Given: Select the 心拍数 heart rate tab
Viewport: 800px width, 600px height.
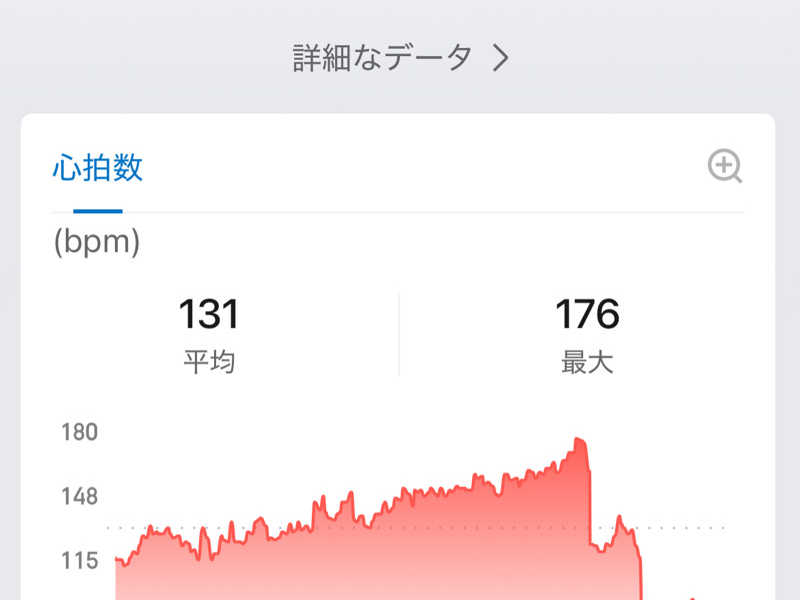Looking at the screenshot, I should click(97, 167).
